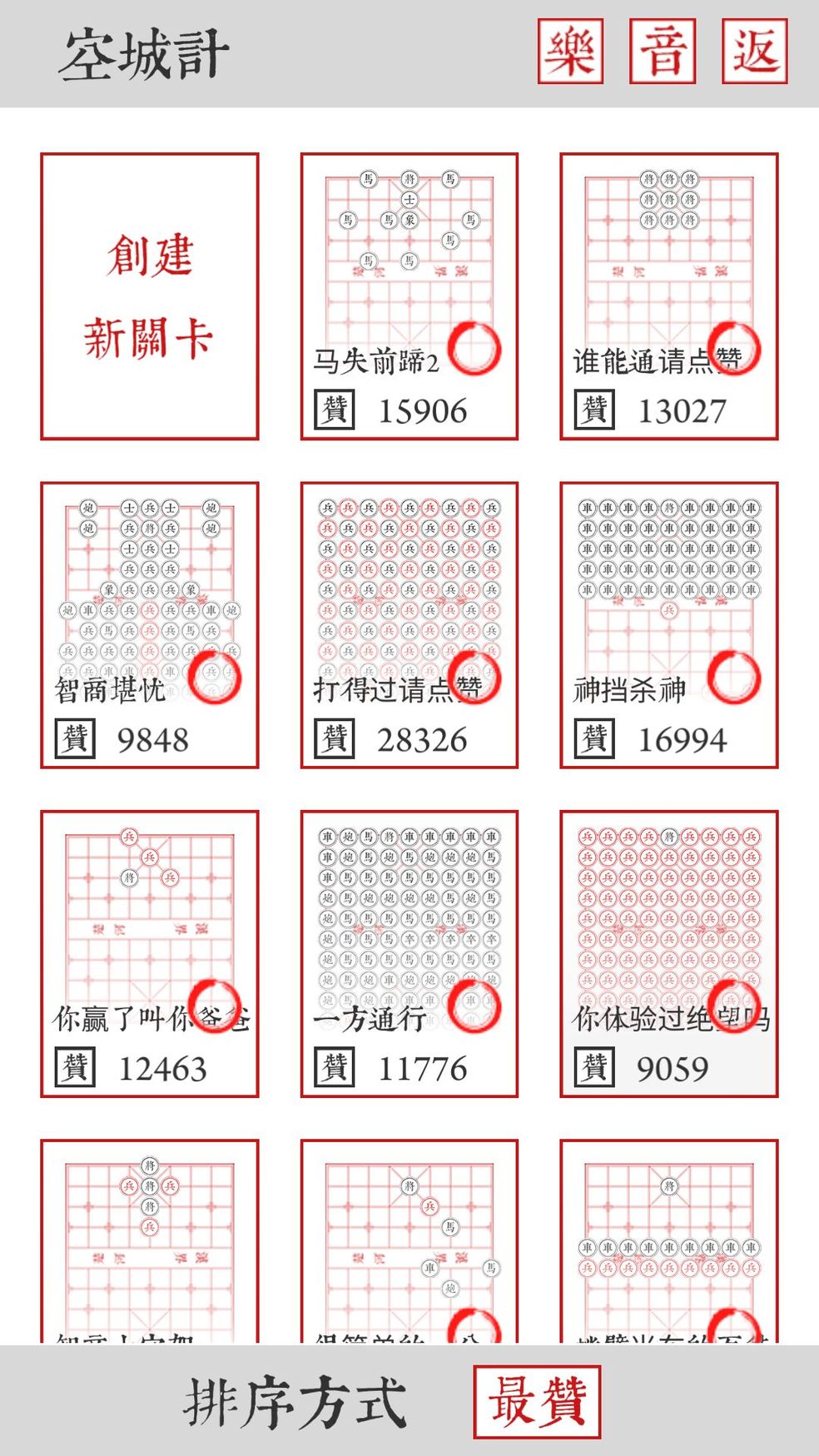Change sort order via 最贊 button
This screenshot has width=819, height=1456.
[x=537, y=1402]
